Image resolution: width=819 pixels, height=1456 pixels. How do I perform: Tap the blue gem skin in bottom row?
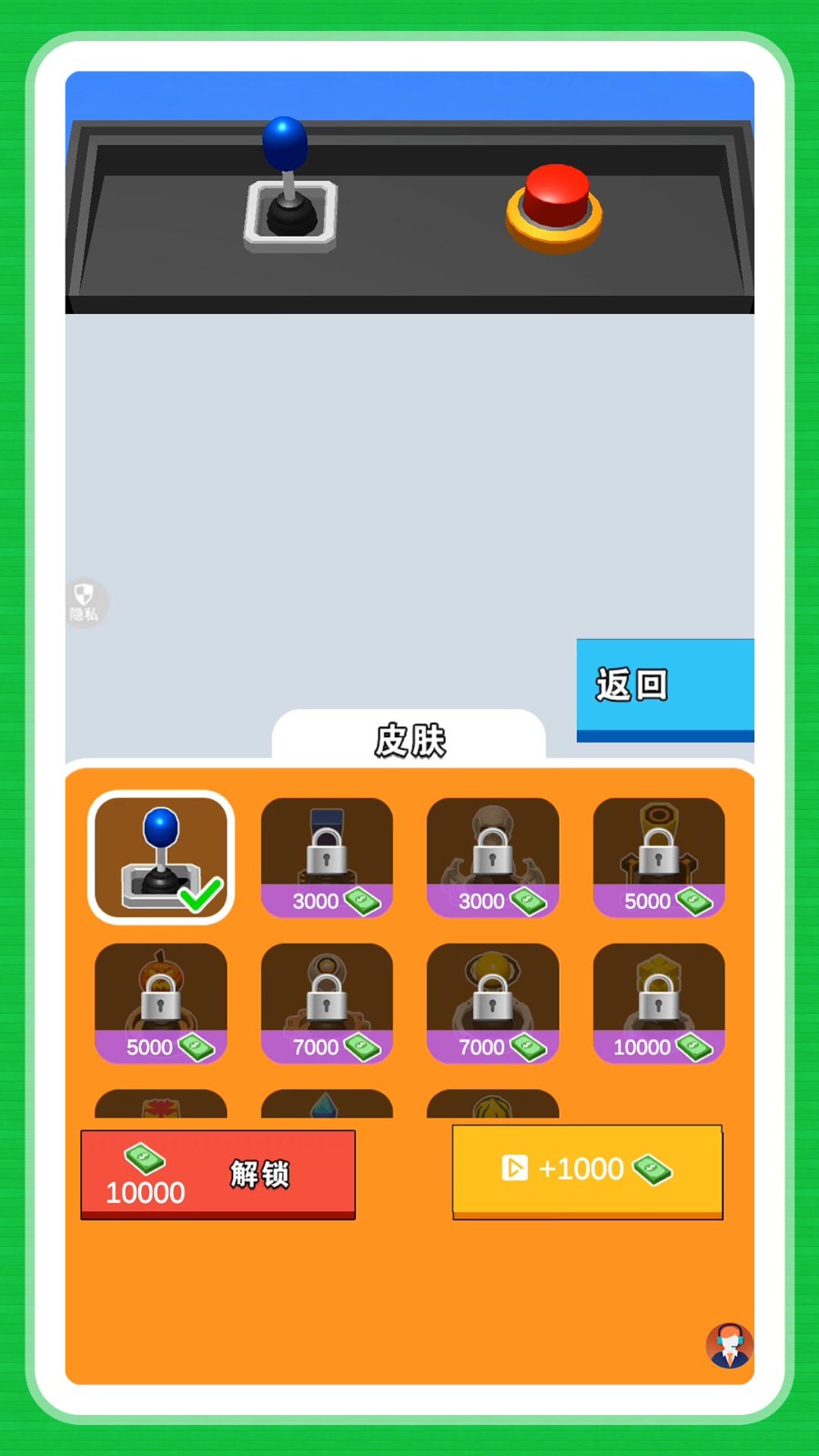(327, 1104)
